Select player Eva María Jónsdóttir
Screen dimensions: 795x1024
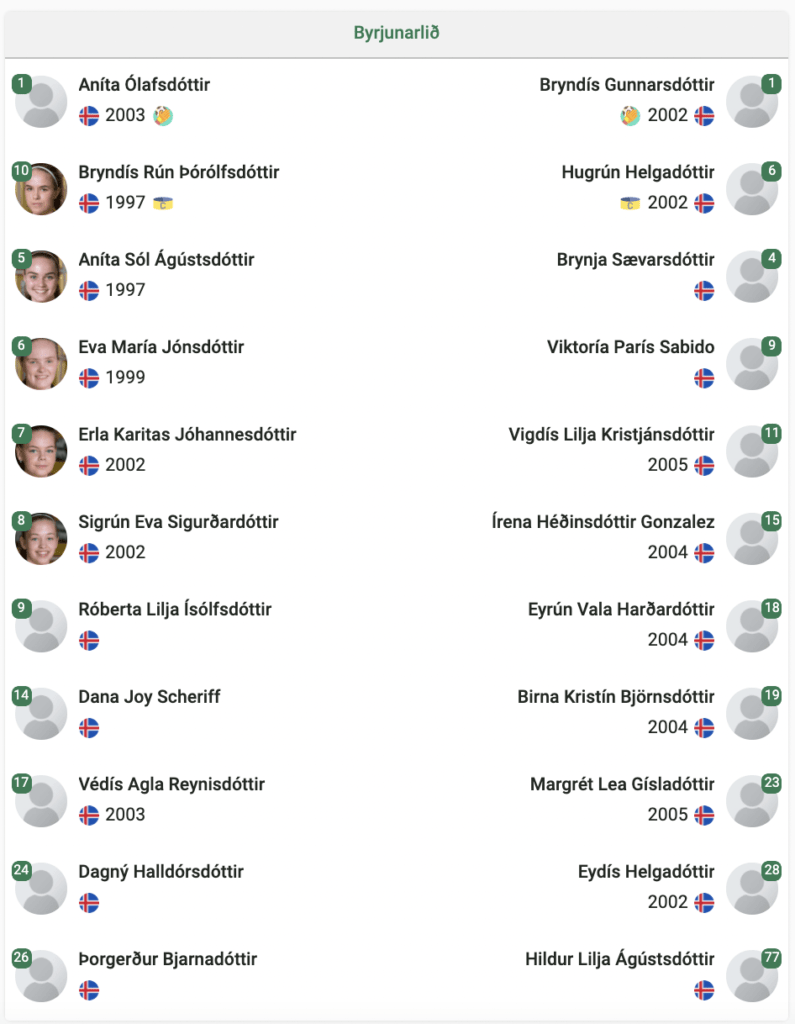[161, 348]
